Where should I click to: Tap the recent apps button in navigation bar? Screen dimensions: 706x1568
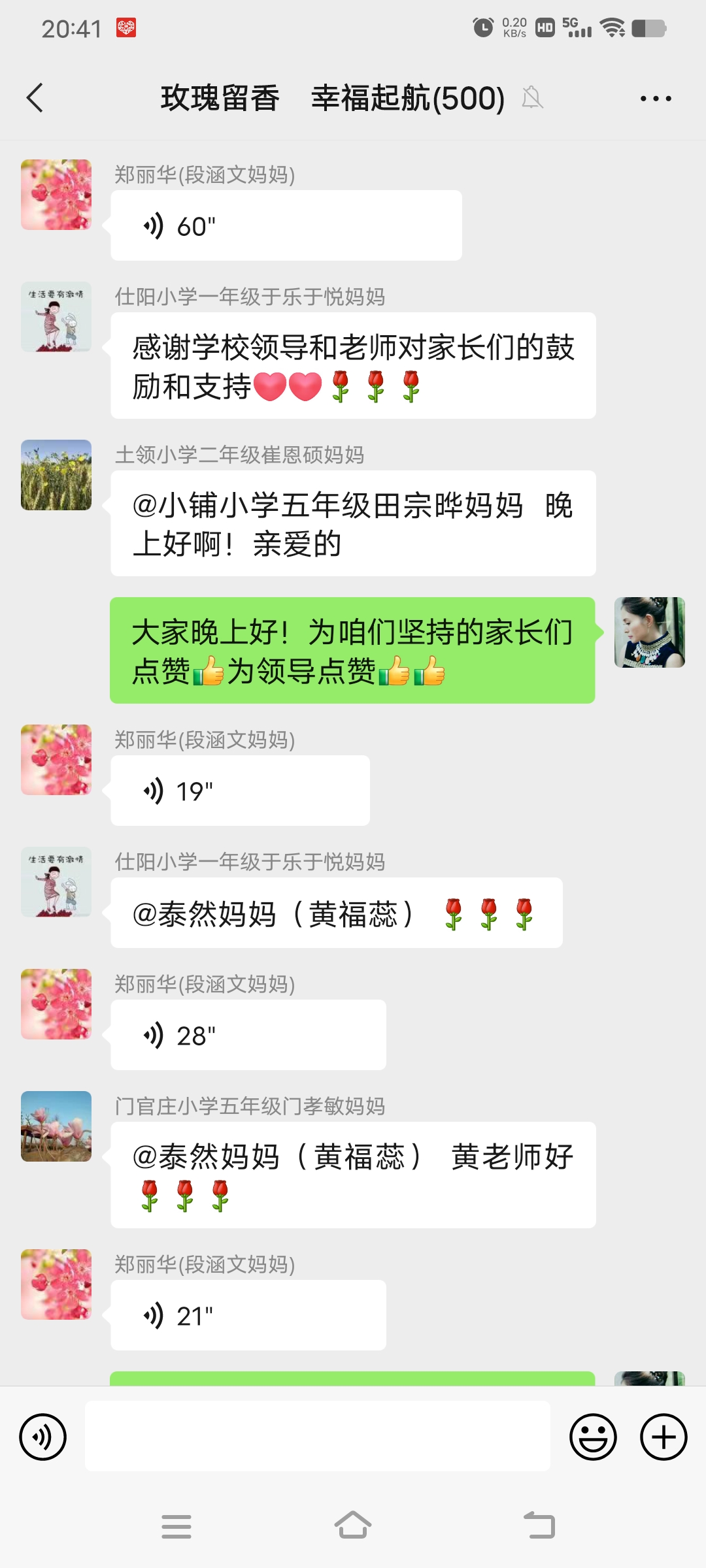pyautogui.click(x=176, y=1526)
